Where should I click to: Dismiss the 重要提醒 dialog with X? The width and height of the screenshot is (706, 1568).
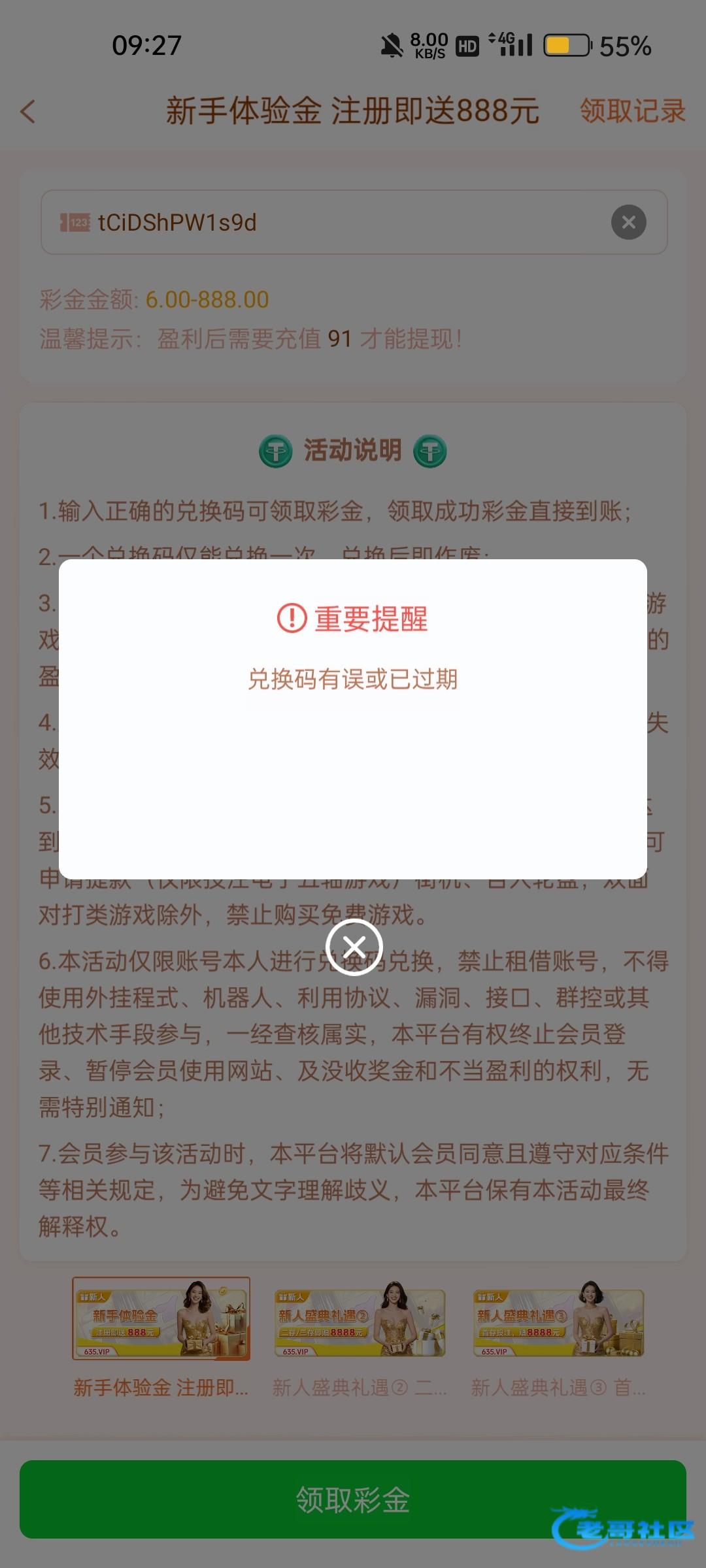(x=354, y=947)
